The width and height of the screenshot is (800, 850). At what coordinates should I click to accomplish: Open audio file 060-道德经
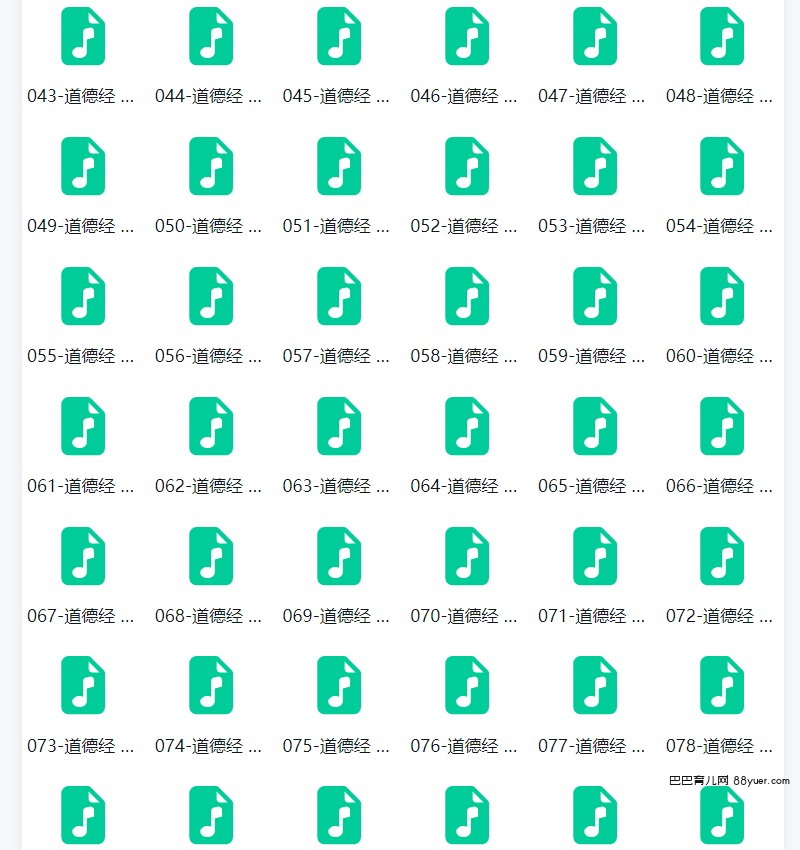click(x=722, y=297)
